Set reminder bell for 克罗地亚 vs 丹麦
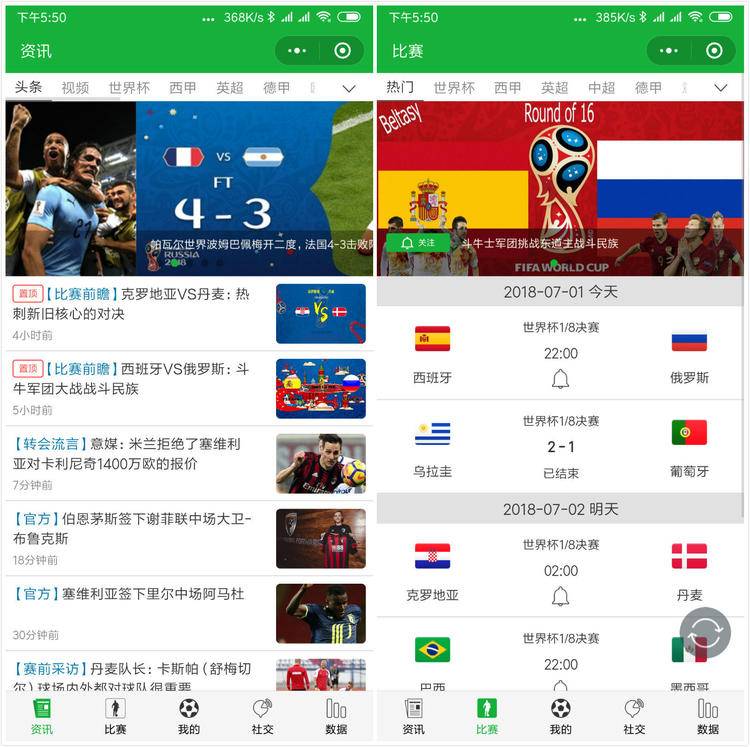Image resolution: width=750 pixels, height=747 pixels. pyautogui.click(x=560, y=596)
